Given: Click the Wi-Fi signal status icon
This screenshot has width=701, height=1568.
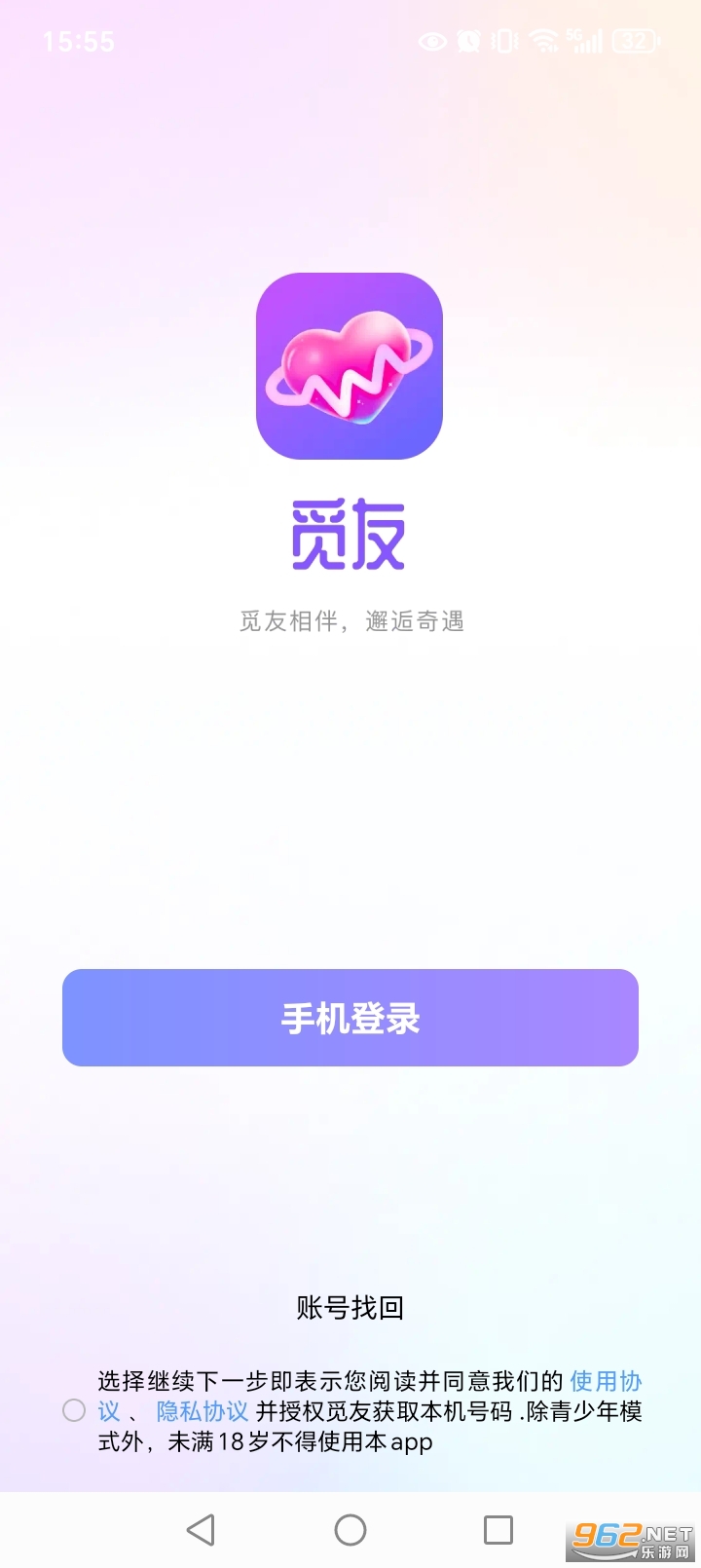Looking at the screenshot, I should [542, 43].
